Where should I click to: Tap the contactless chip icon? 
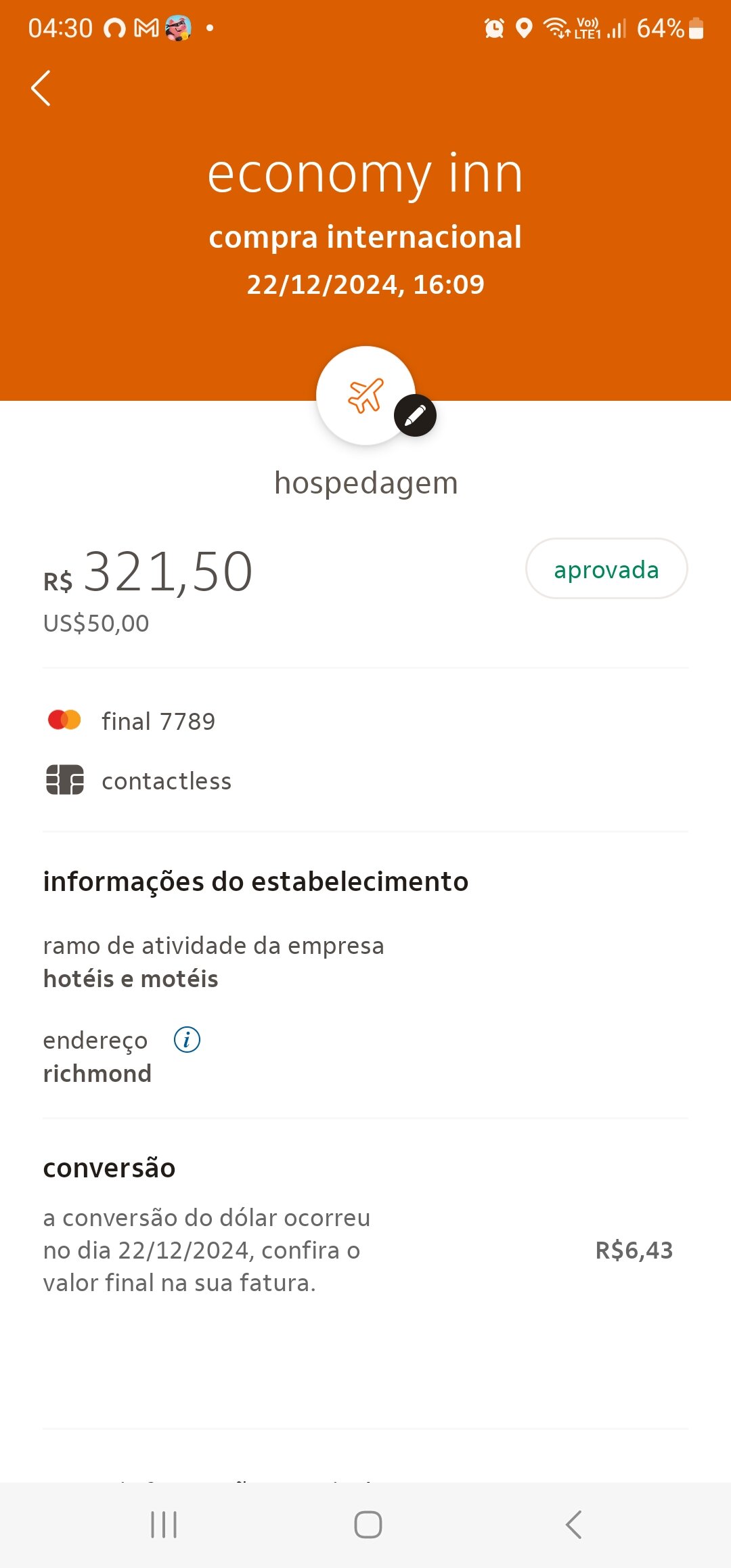point(64,780)
